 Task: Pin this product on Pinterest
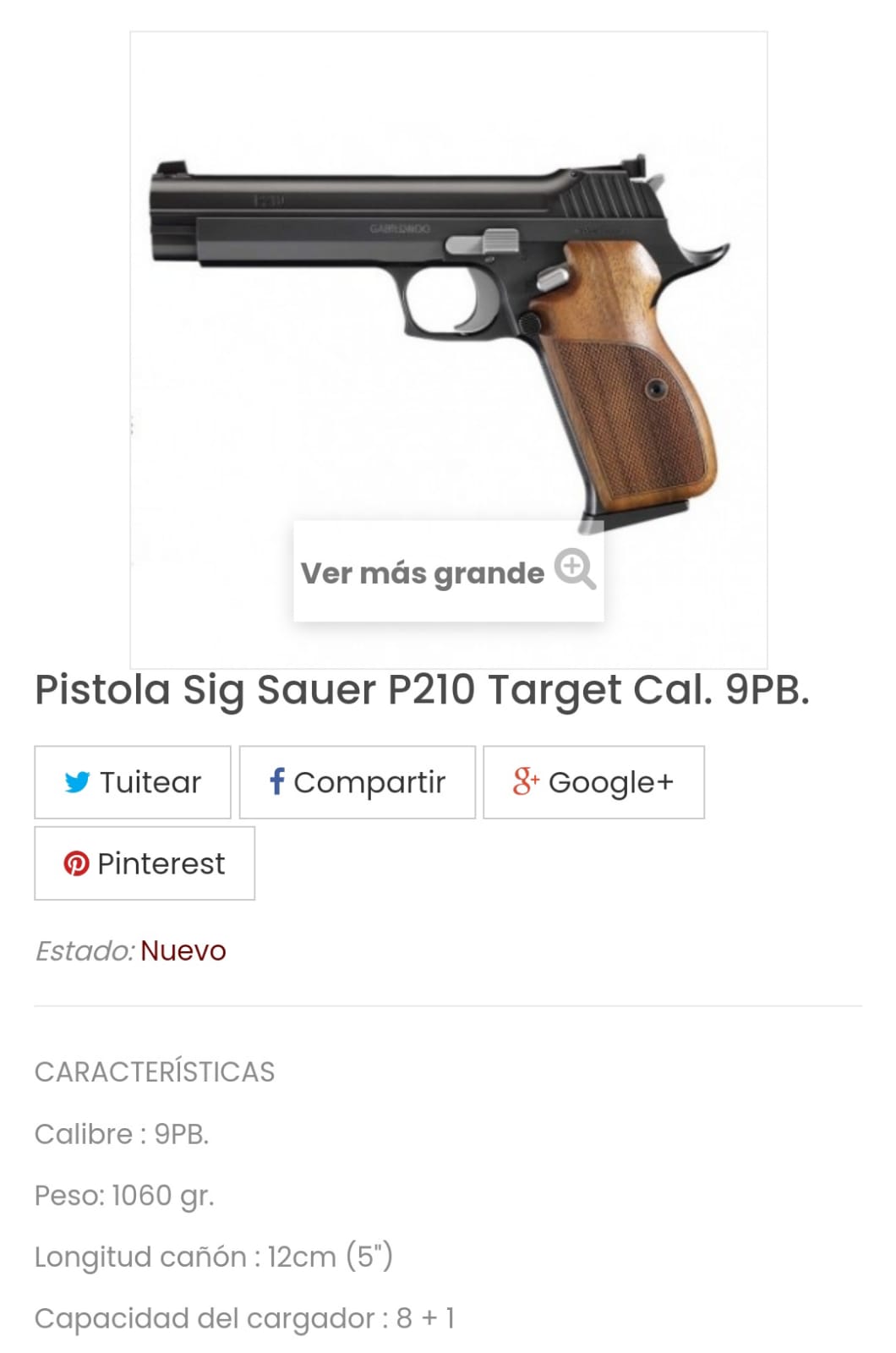tap(145, 863)
